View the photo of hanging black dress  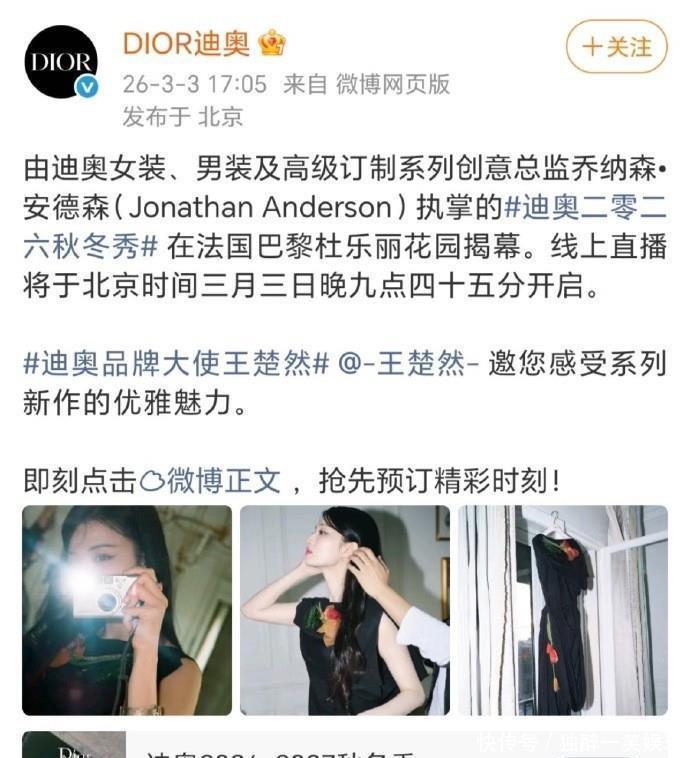point(563,610)
